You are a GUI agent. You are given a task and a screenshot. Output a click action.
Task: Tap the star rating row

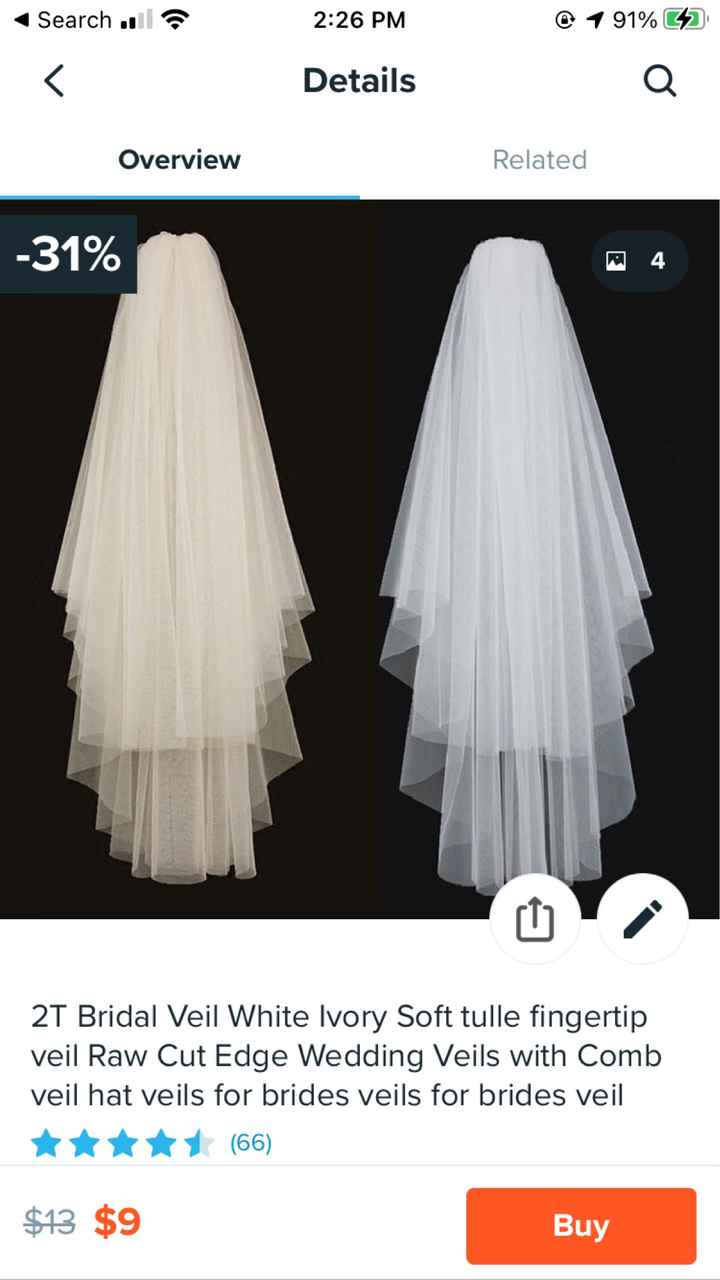120,1142
